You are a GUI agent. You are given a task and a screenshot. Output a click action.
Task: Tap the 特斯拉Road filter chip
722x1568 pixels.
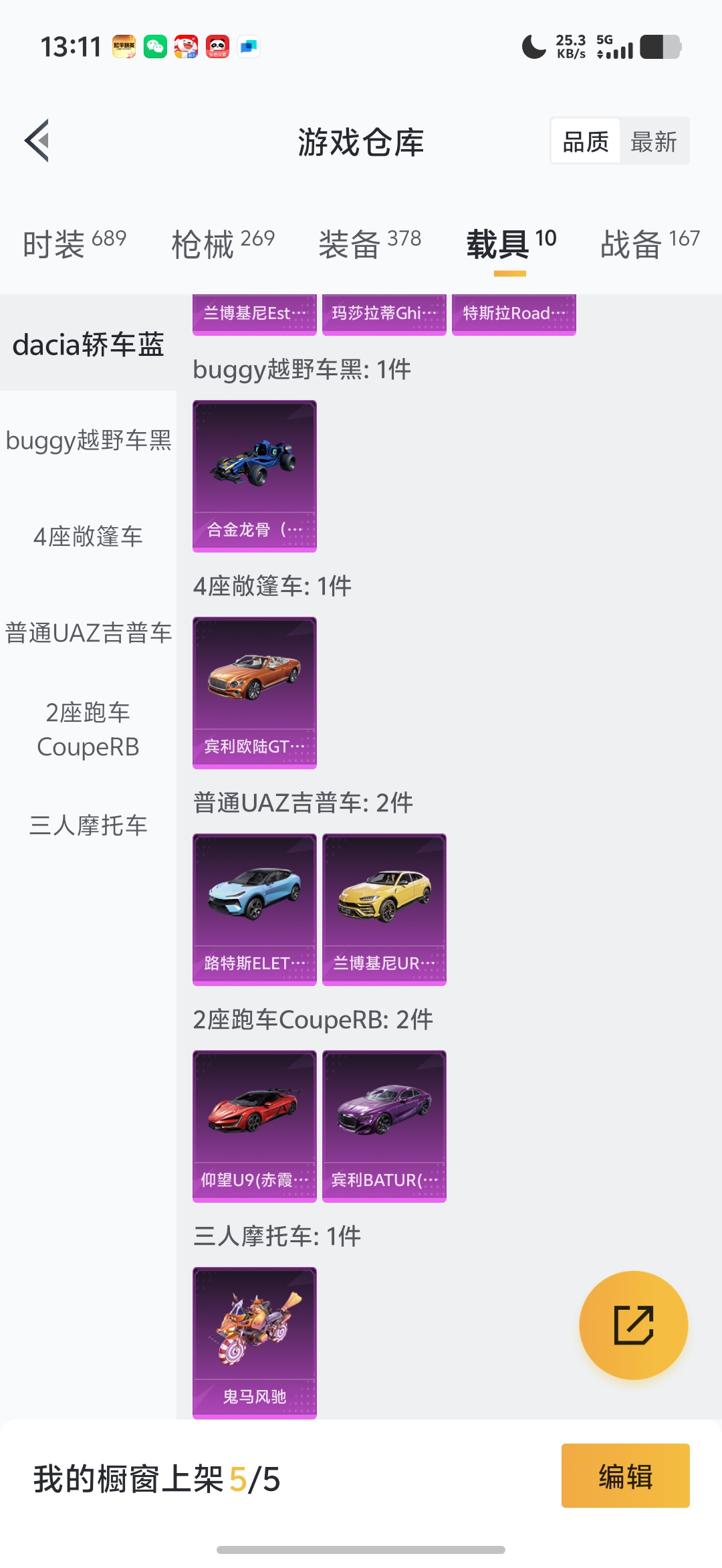[513, 314]
